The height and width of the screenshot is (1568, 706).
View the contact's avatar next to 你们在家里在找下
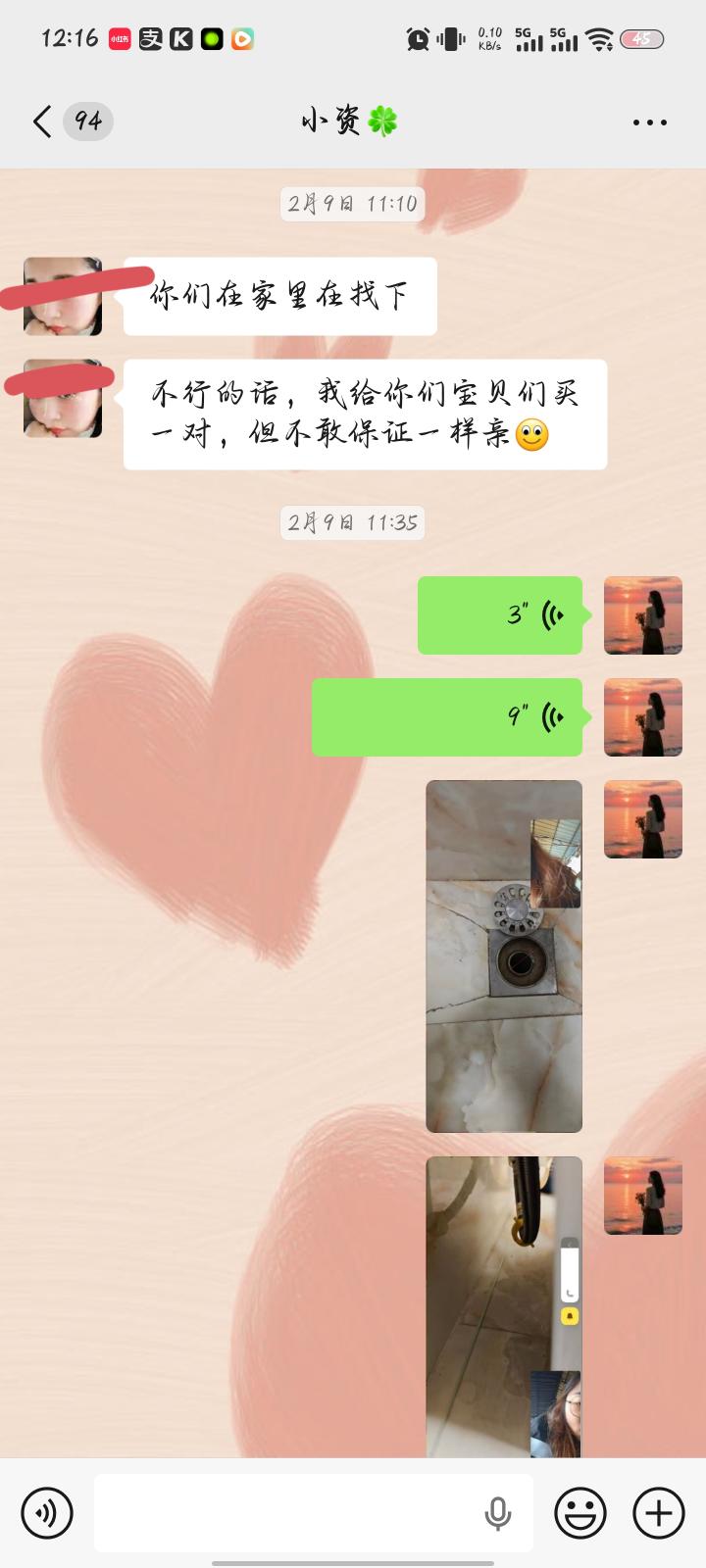[x=63, y=296]
